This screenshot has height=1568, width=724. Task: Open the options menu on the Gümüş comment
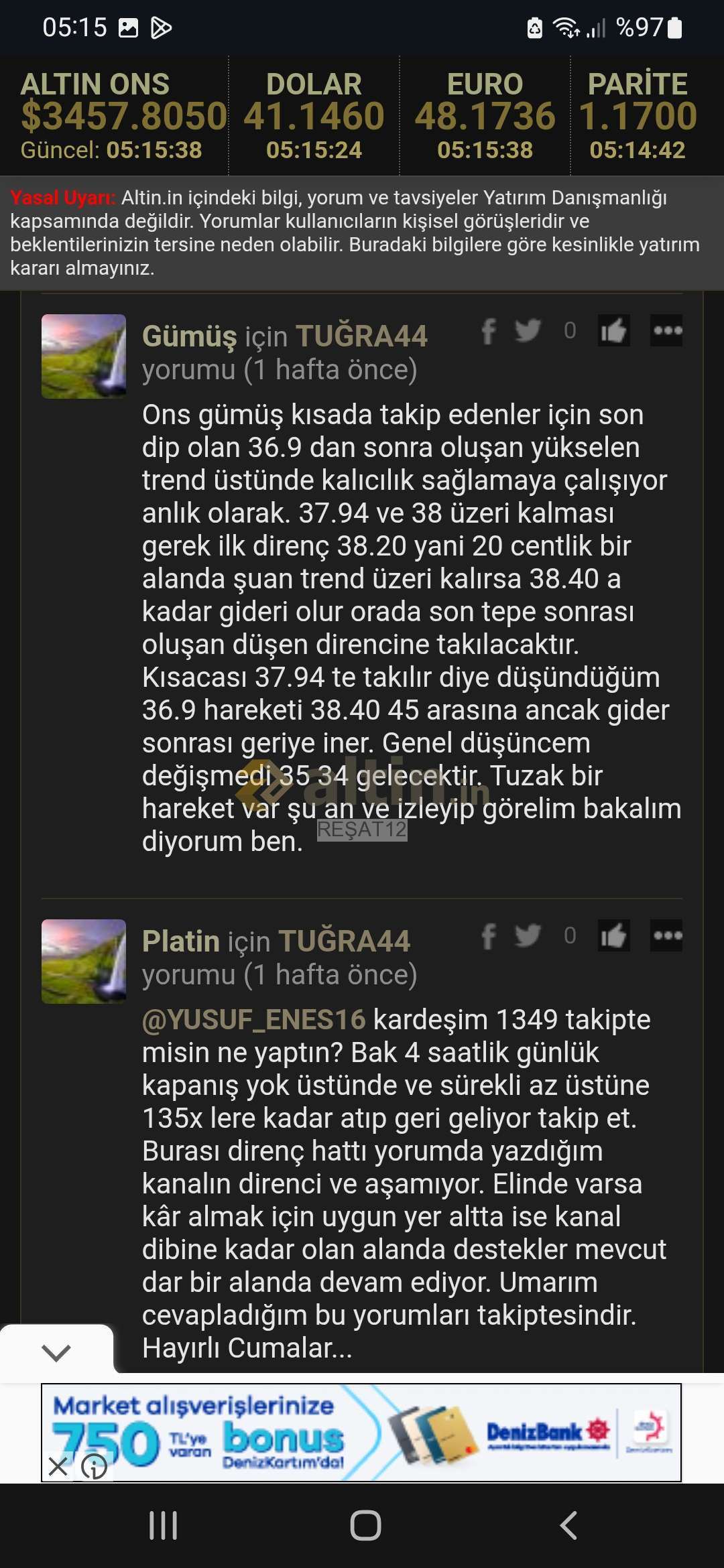point(667,330)
